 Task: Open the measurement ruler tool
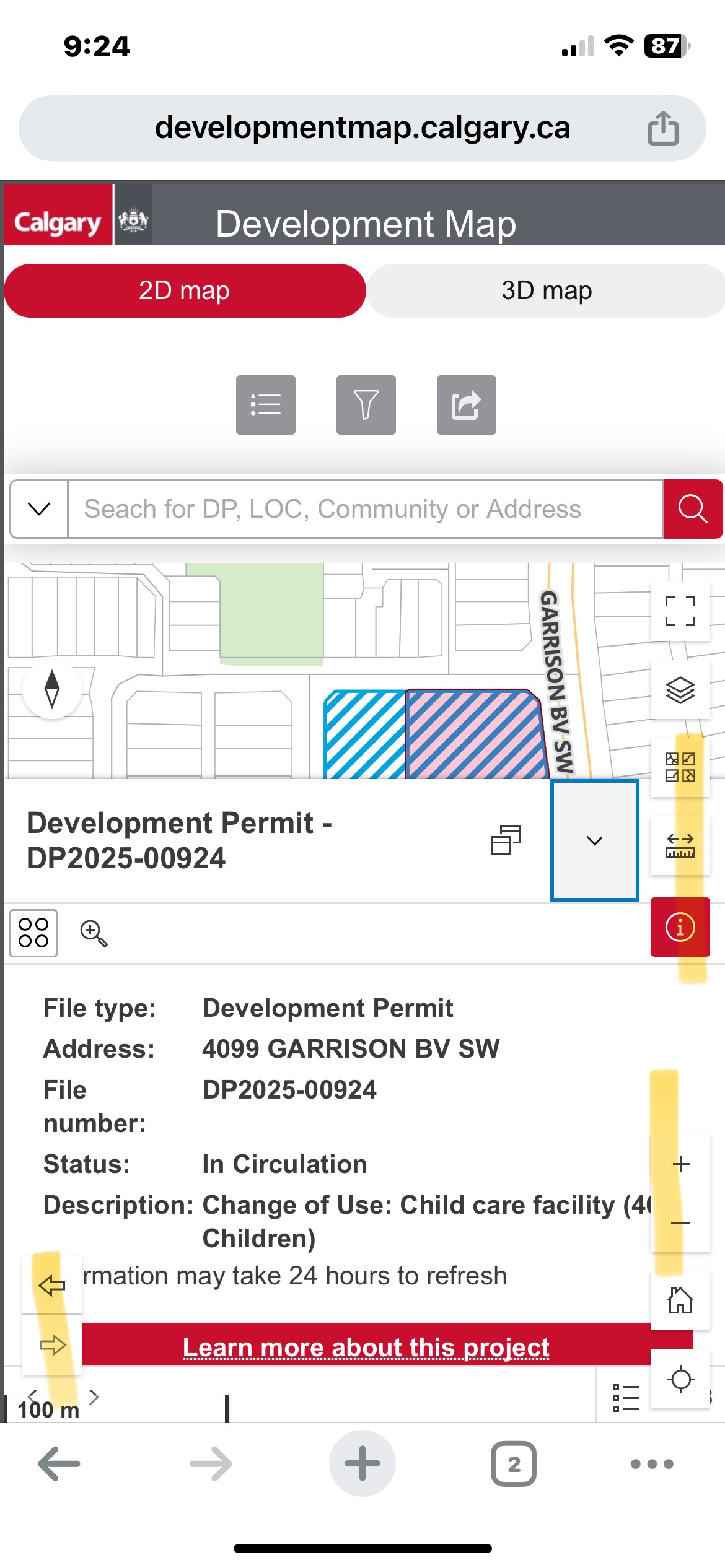(680, 845)
